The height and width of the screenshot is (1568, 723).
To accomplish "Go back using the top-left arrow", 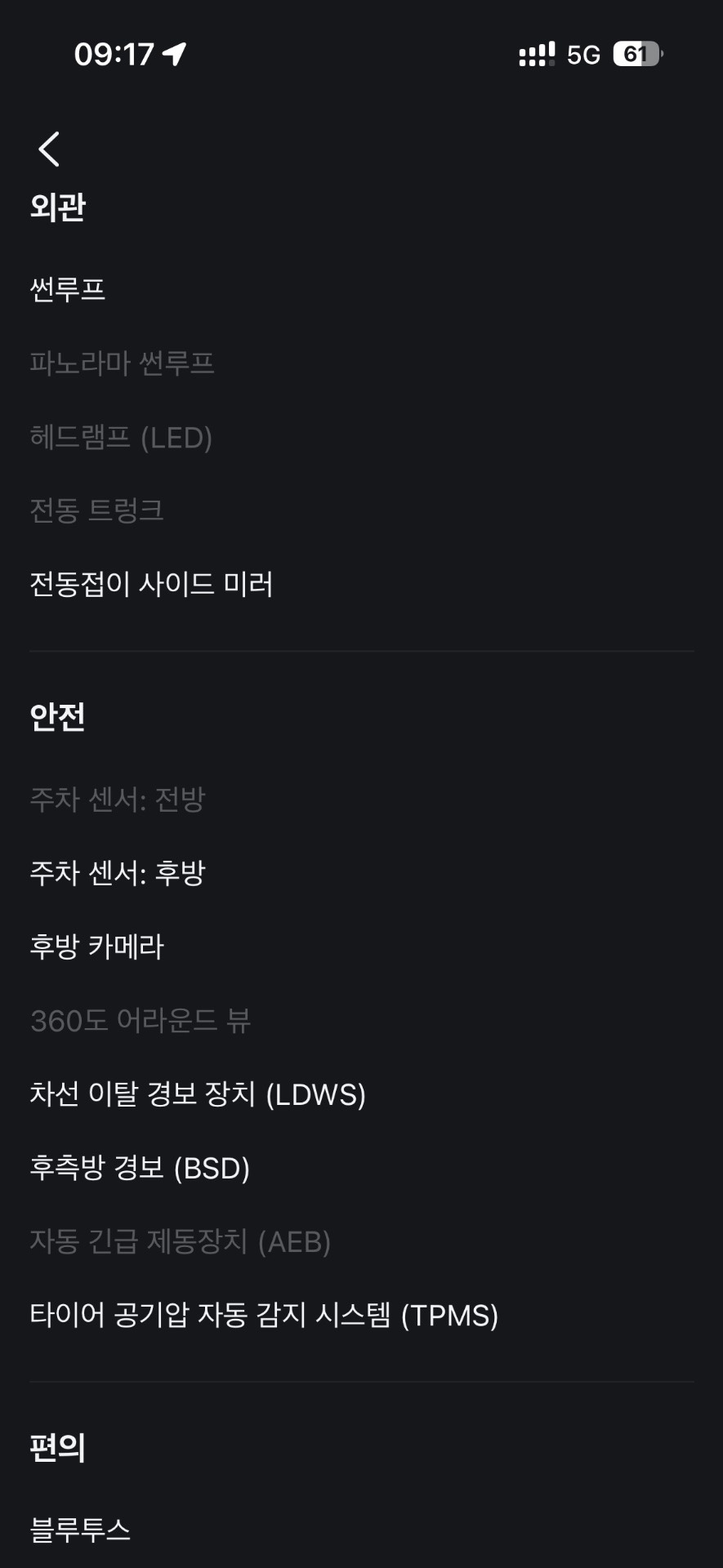I will 49,149.
